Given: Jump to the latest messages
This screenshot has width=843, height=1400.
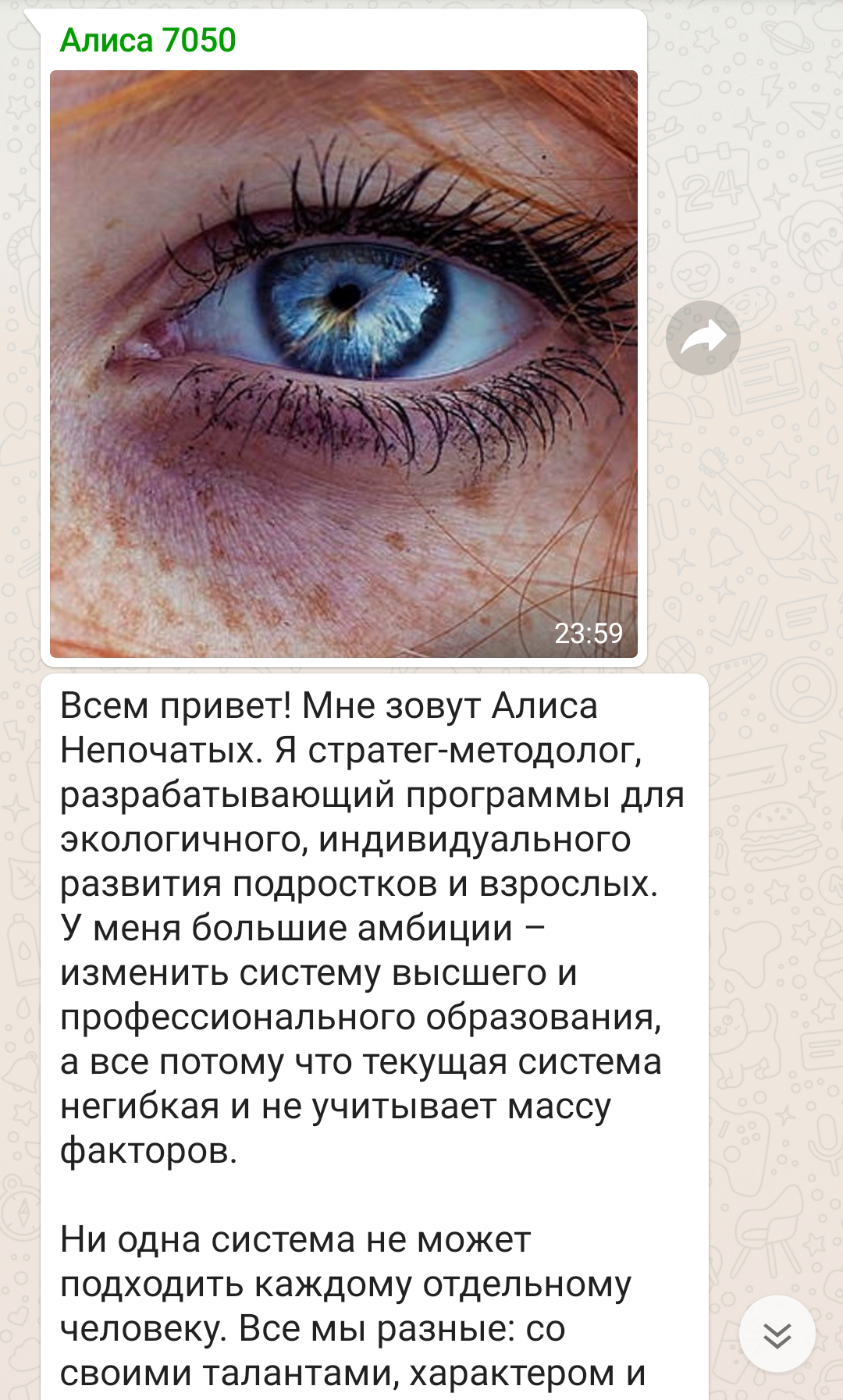Looking at the screenshot, I should pos(777,1334).
